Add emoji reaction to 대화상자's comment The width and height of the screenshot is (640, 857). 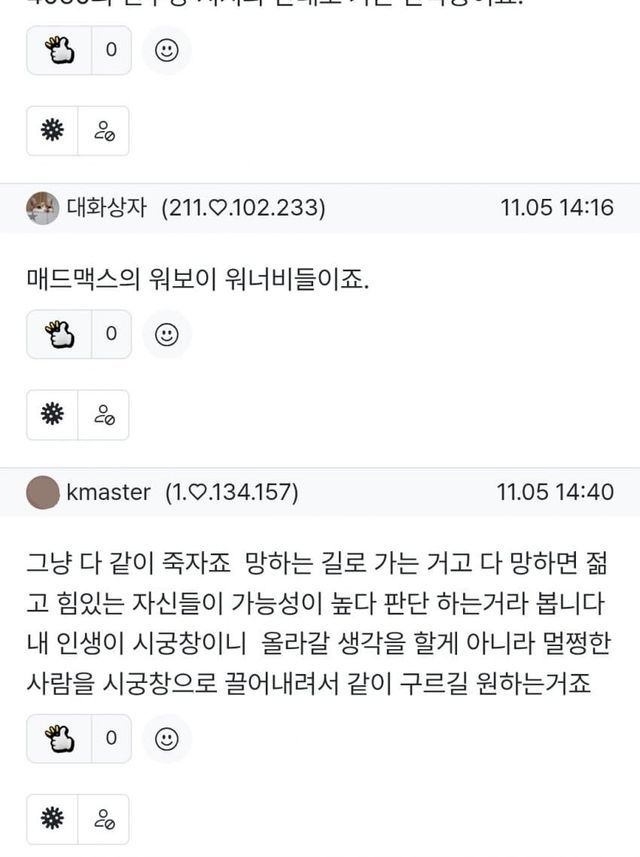pos(167,334)
